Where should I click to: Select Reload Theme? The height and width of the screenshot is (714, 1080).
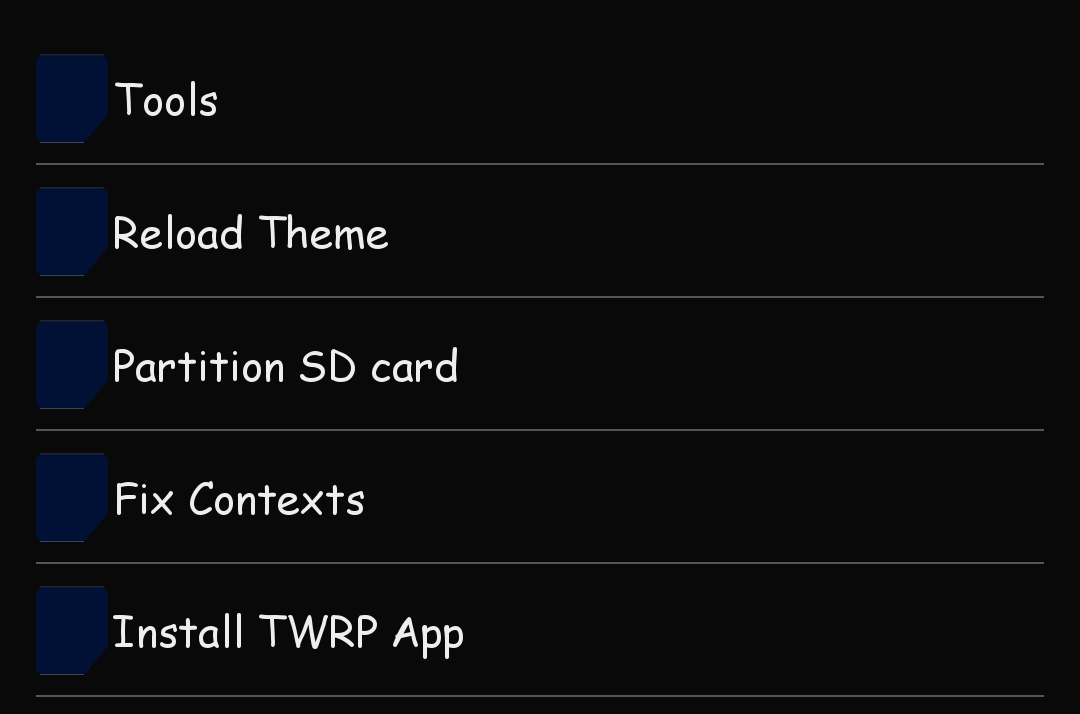[250, 233]
